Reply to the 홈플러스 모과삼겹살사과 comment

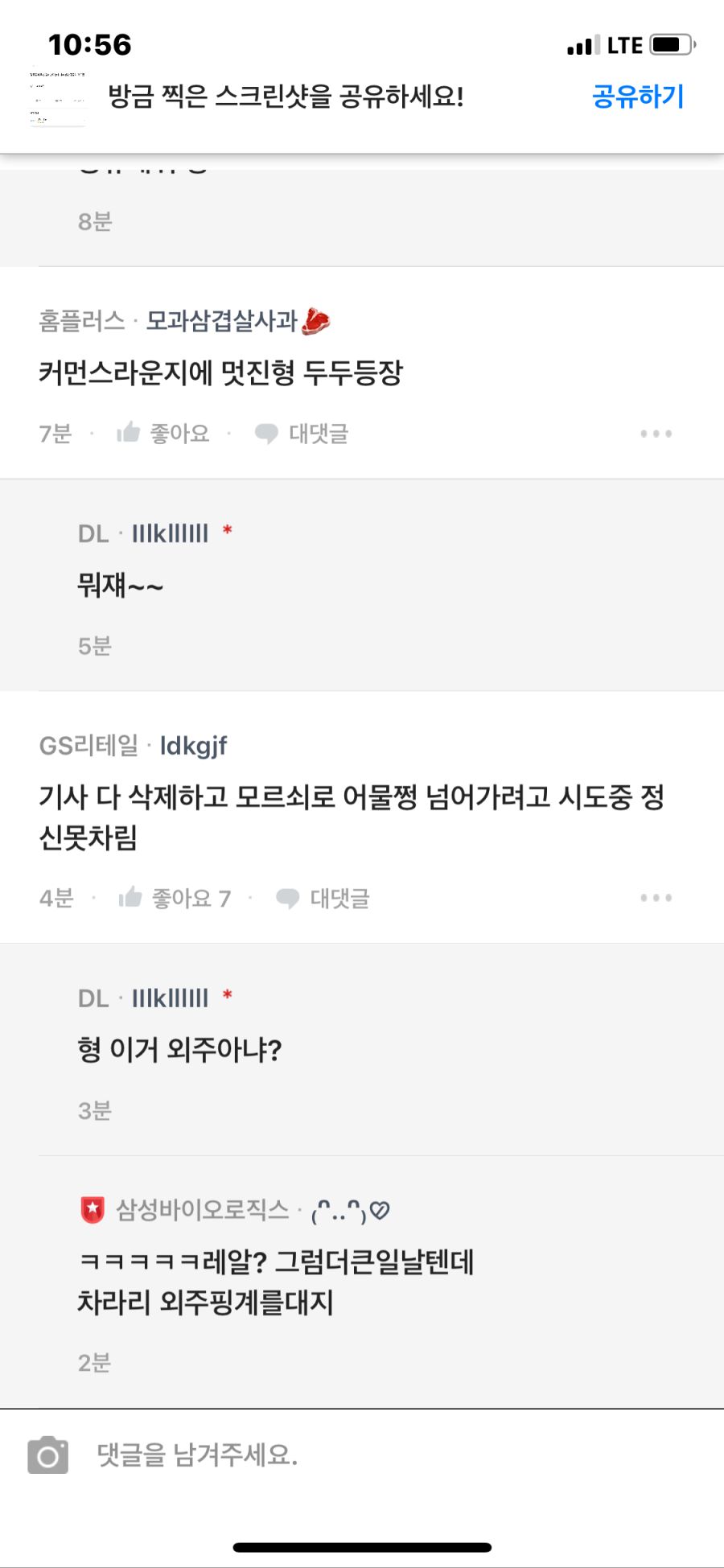[x=302, y=434]
